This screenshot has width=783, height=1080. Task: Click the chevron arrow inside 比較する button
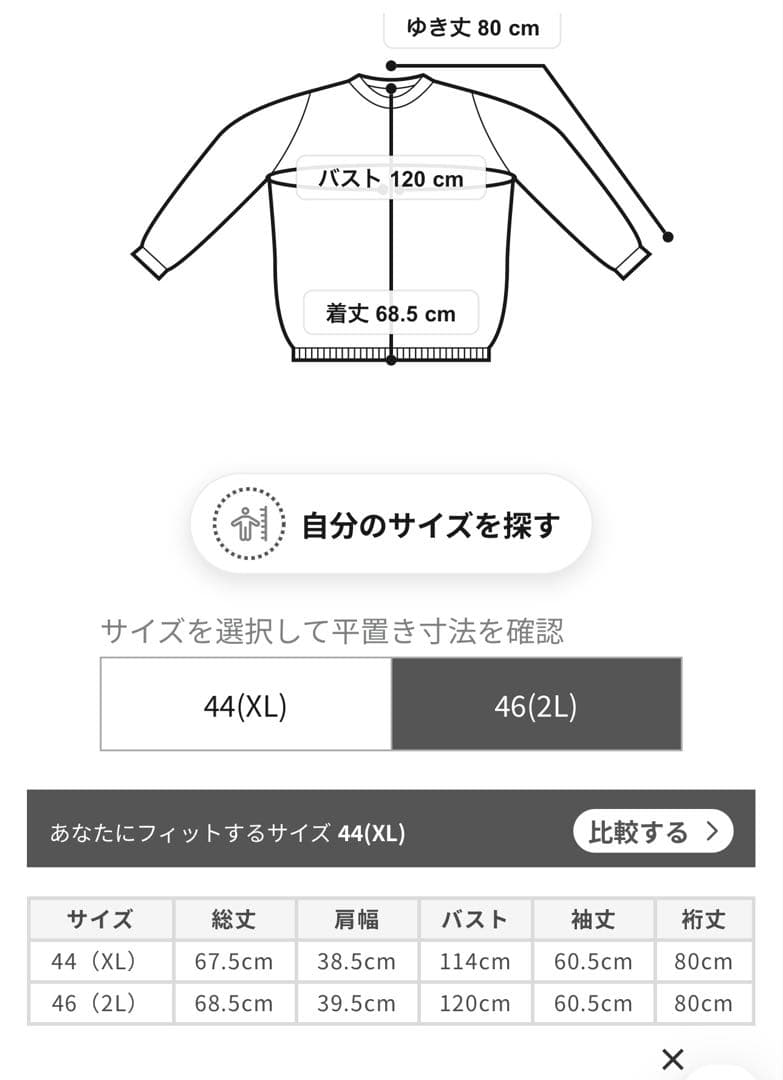711,832
